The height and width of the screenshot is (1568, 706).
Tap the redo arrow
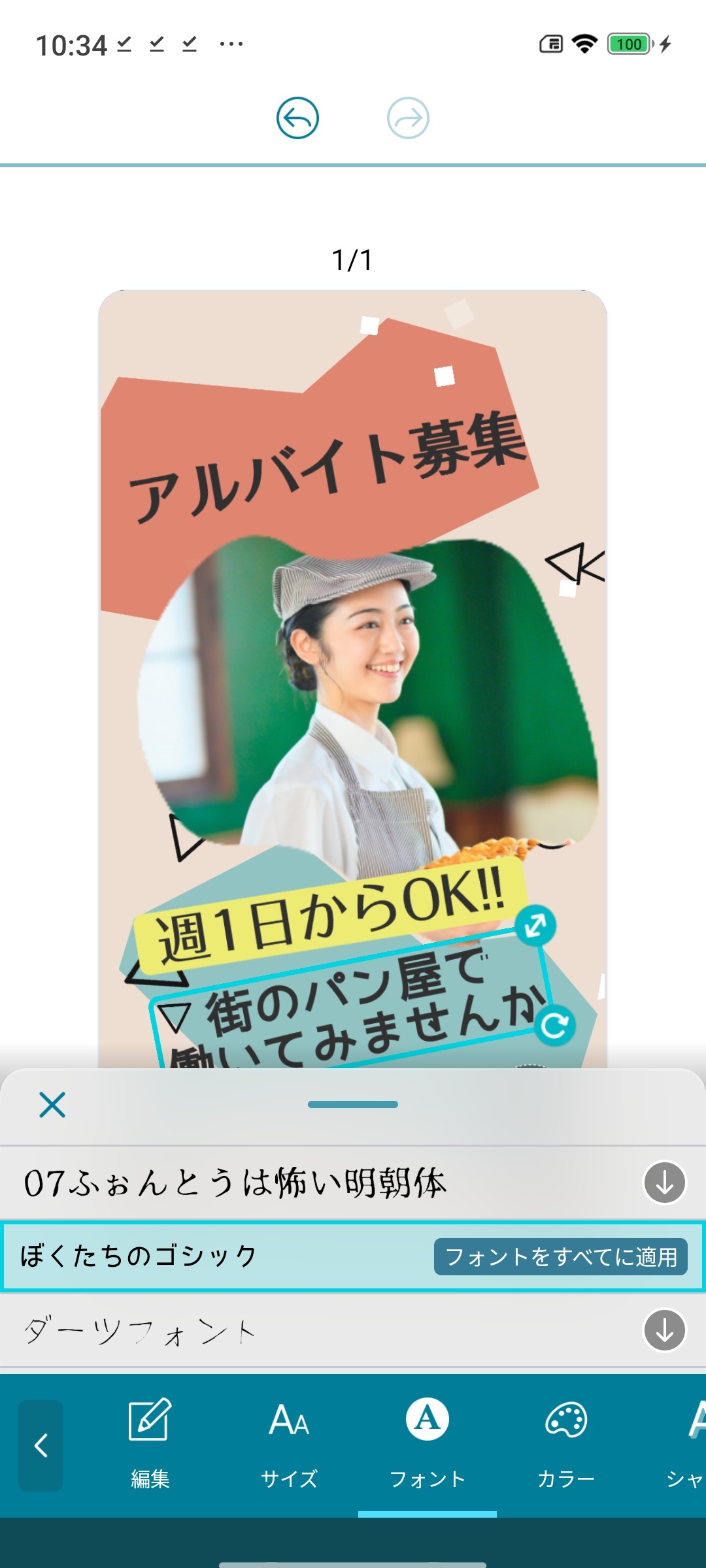408,118
